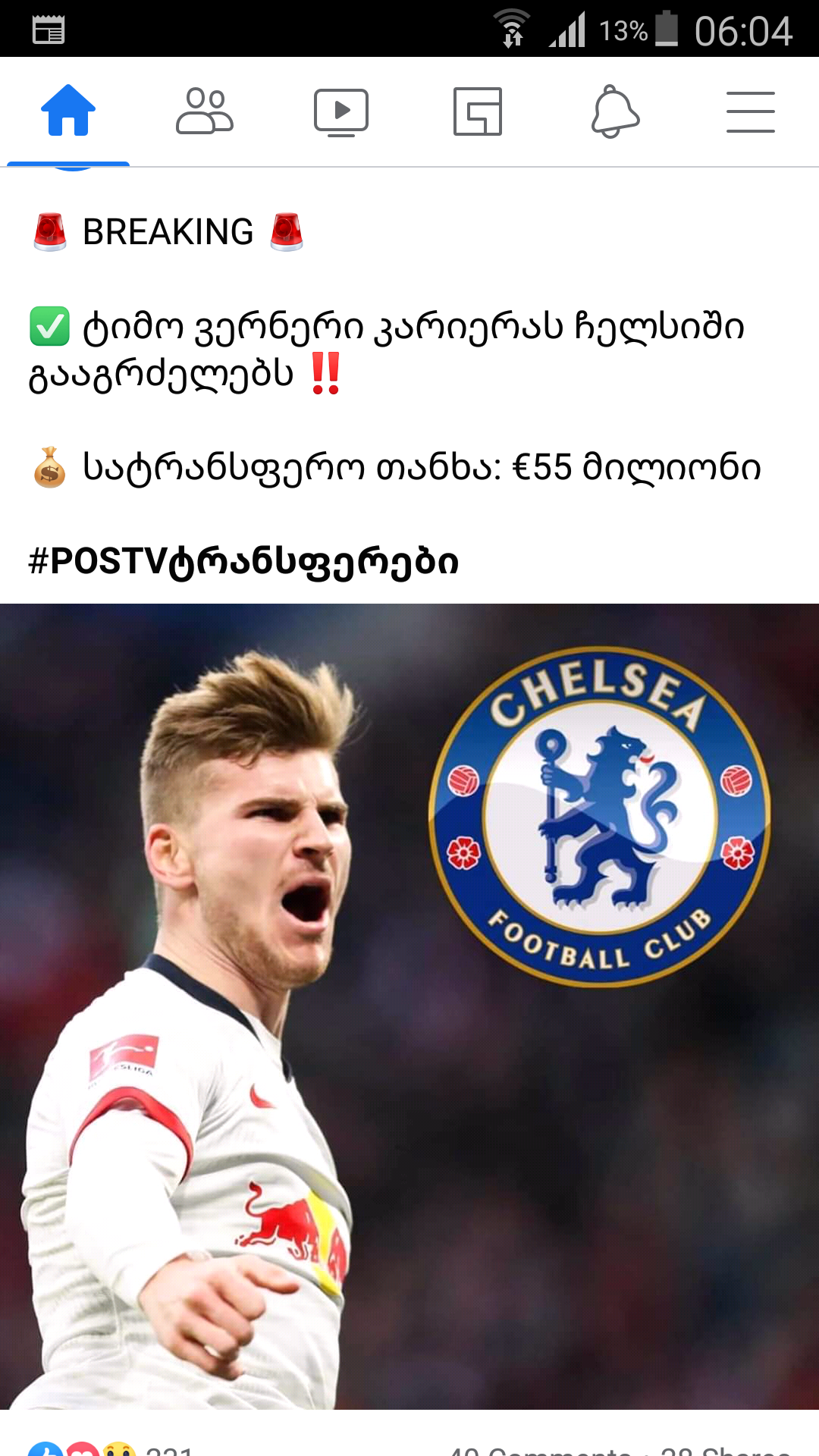Viewport: 819px width, 1456px height.
Task: Open the Timo Werner Chelsea post photo
Action: (x=409, y=1006)
